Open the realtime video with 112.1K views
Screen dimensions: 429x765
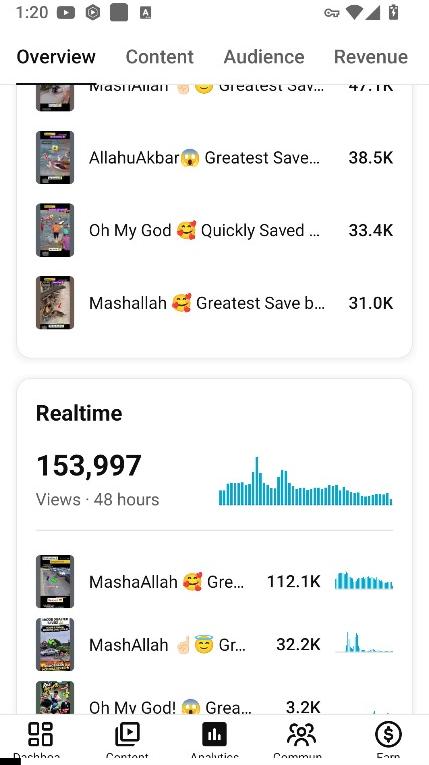(214, 582)
